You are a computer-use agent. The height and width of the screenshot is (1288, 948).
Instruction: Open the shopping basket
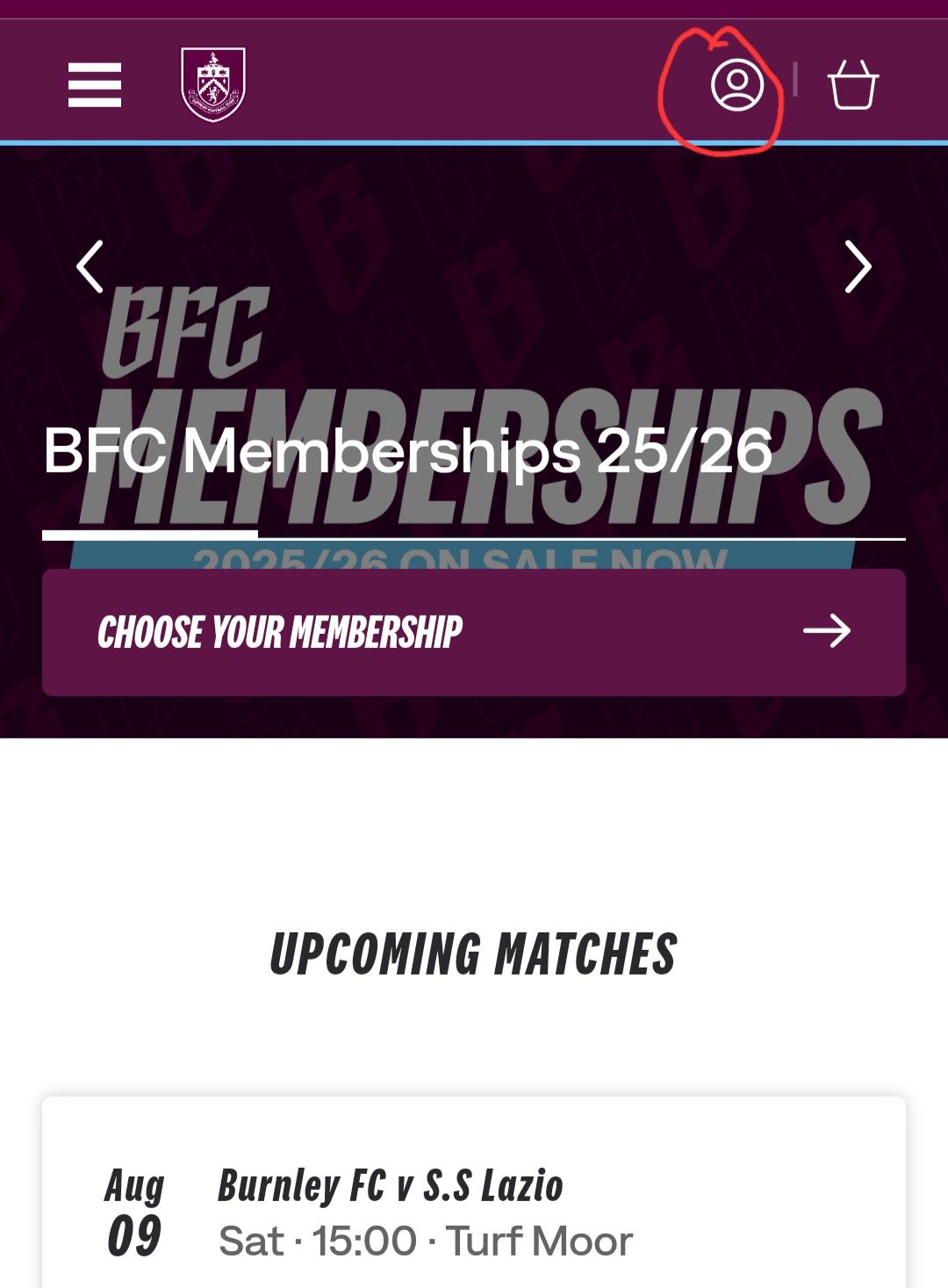(x=852, y=85)
